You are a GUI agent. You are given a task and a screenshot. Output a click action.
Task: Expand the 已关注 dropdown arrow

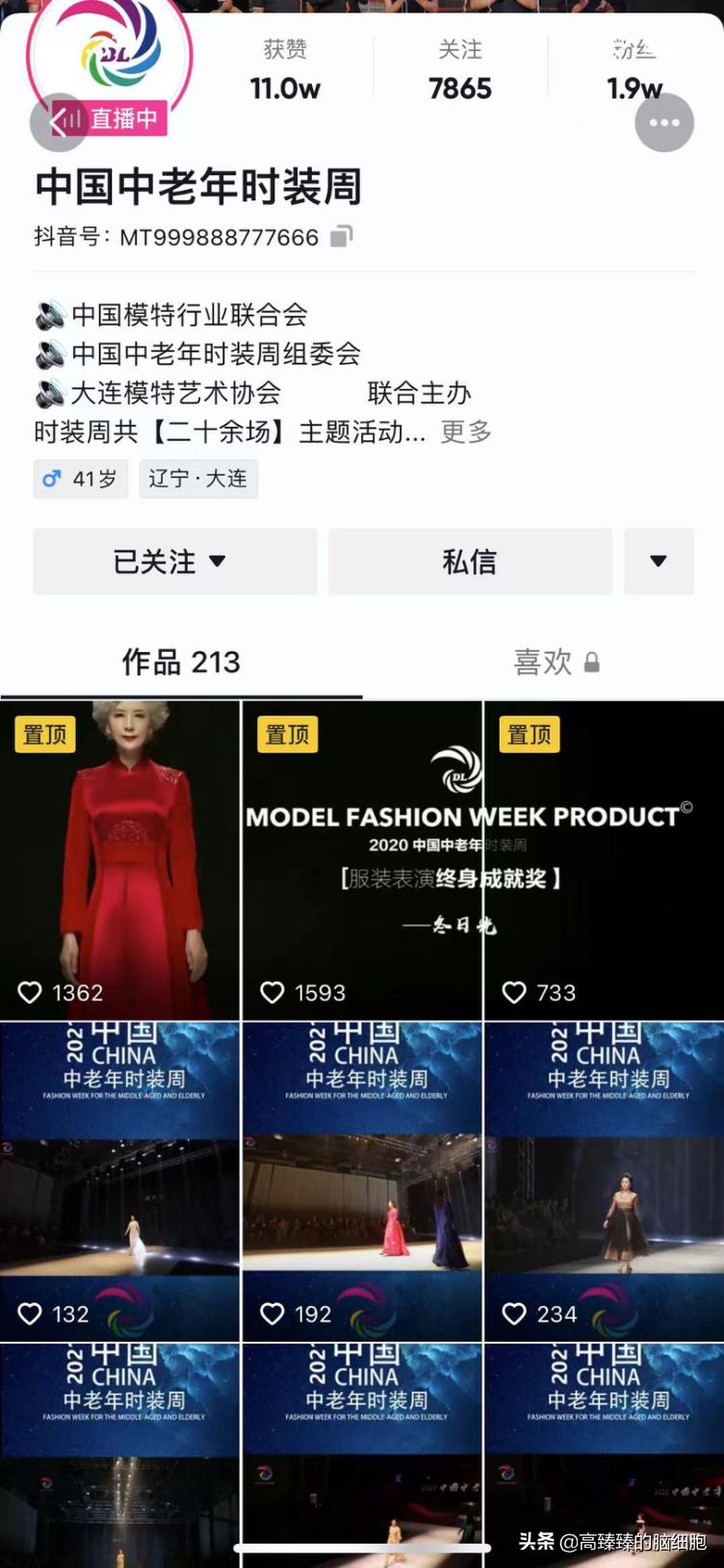(220, 562)
